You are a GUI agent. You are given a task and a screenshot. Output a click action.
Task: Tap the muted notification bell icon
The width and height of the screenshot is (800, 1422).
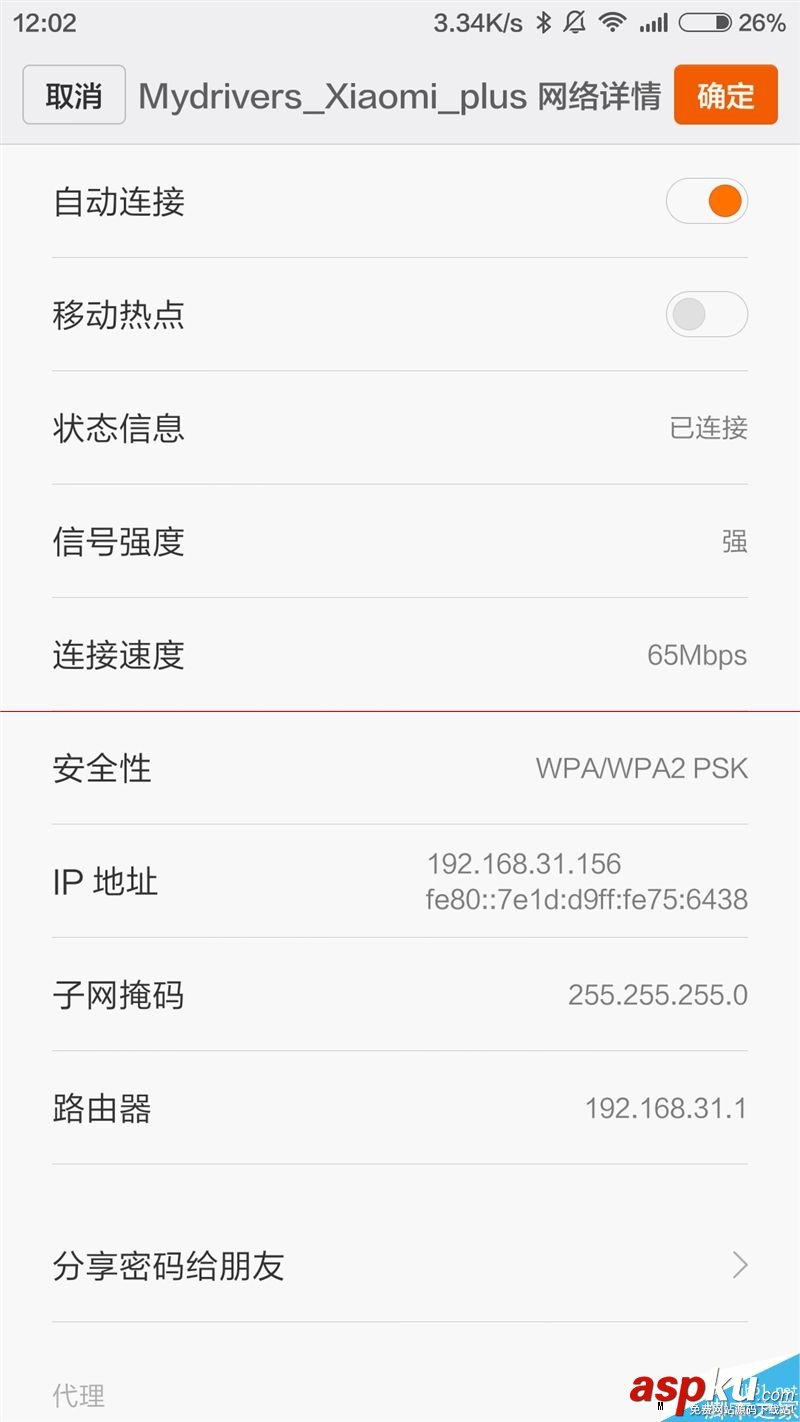[x=576, y=20]
